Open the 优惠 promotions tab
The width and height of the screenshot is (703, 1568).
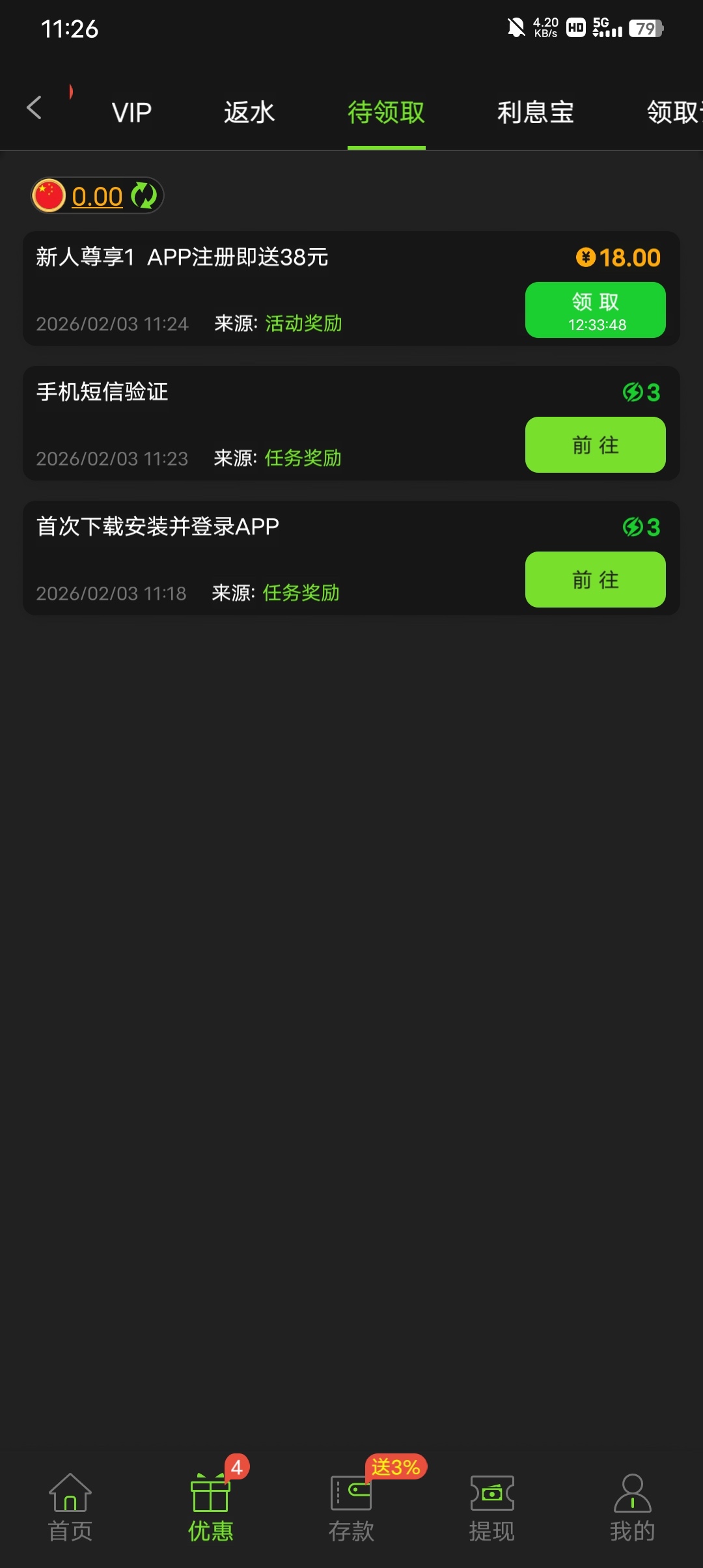(x=210, y=1507)
